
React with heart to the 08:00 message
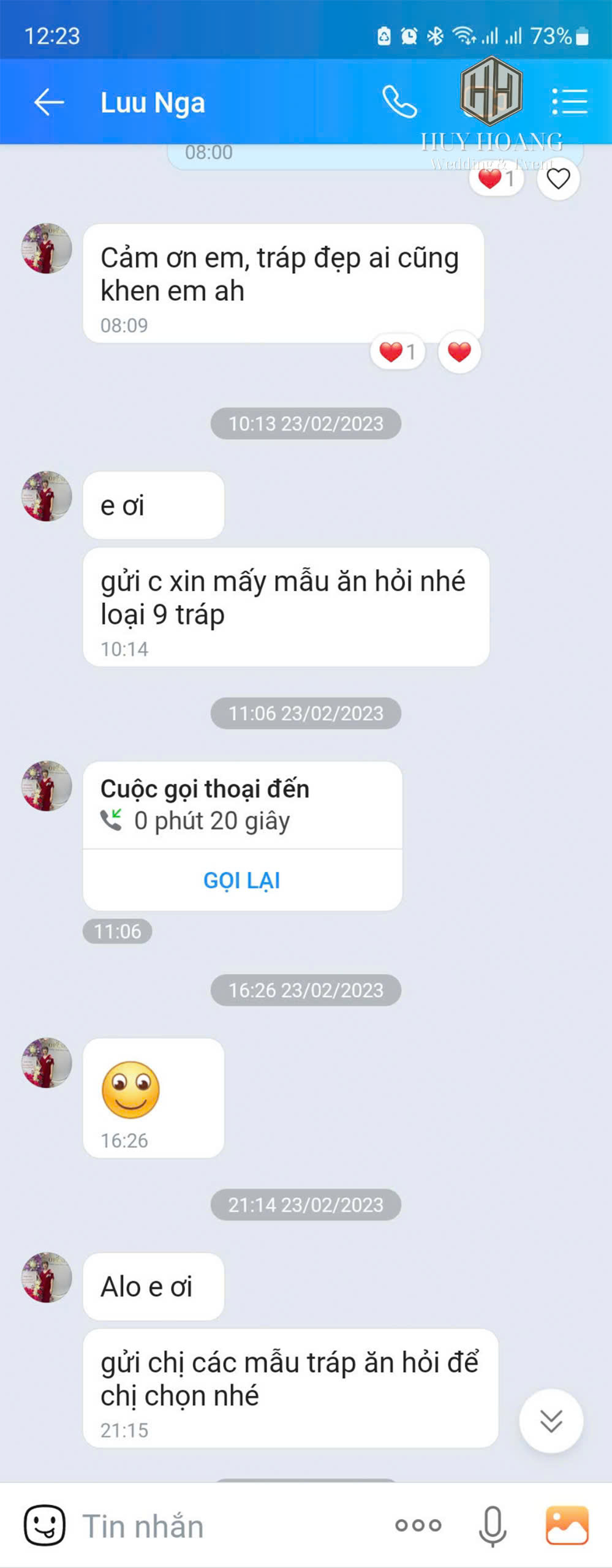pos(558,179)
